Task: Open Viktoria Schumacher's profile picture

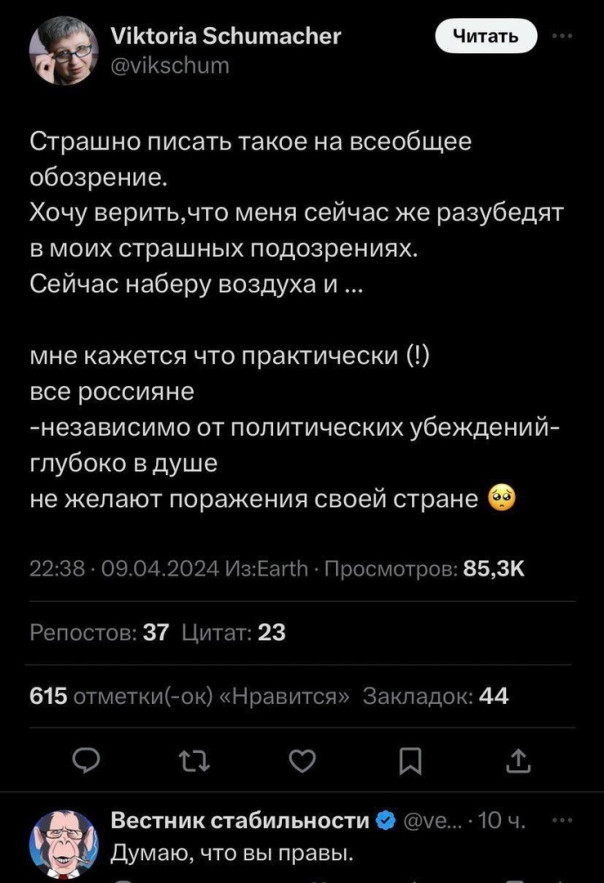Action: click(64, 53)
